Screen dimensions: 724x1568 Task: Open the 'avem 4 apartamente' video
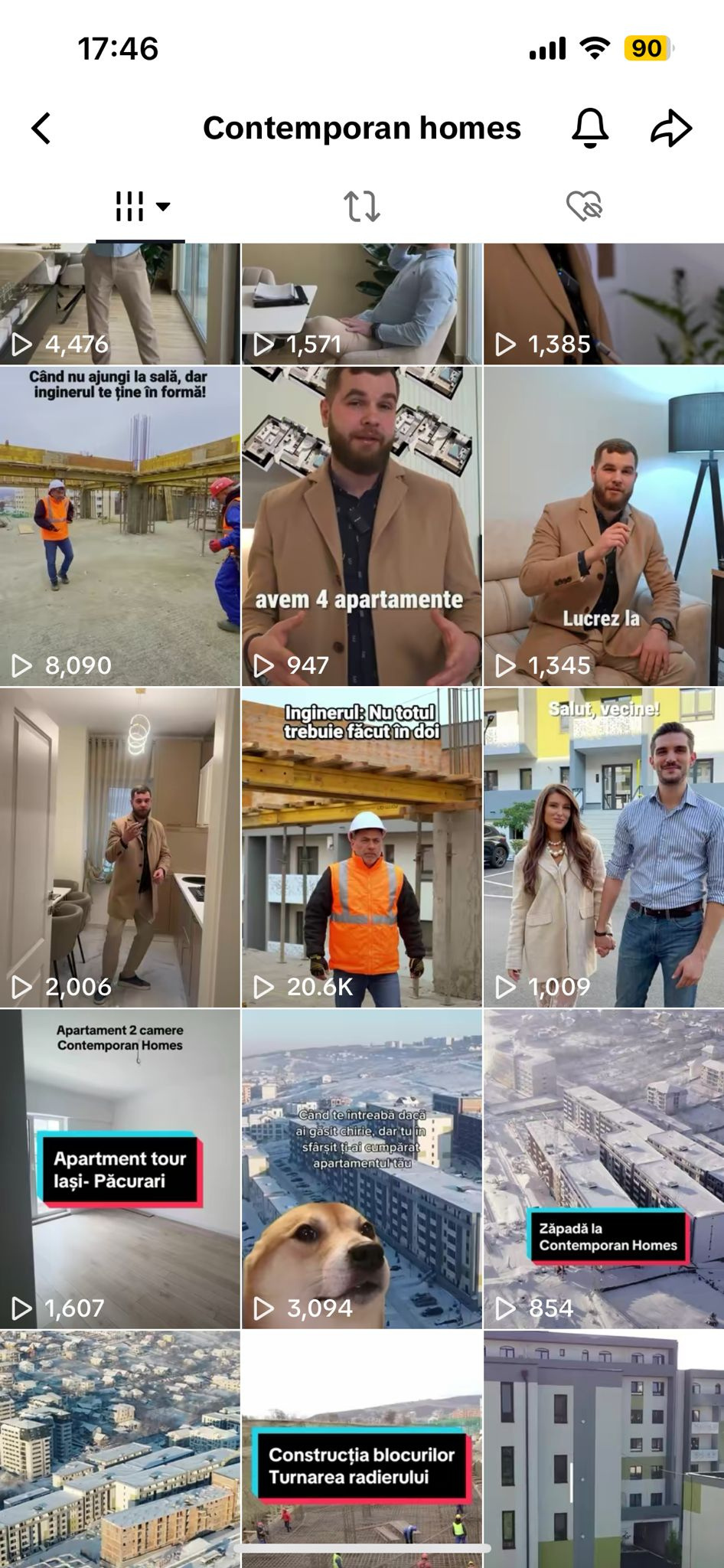pos(361,526)
